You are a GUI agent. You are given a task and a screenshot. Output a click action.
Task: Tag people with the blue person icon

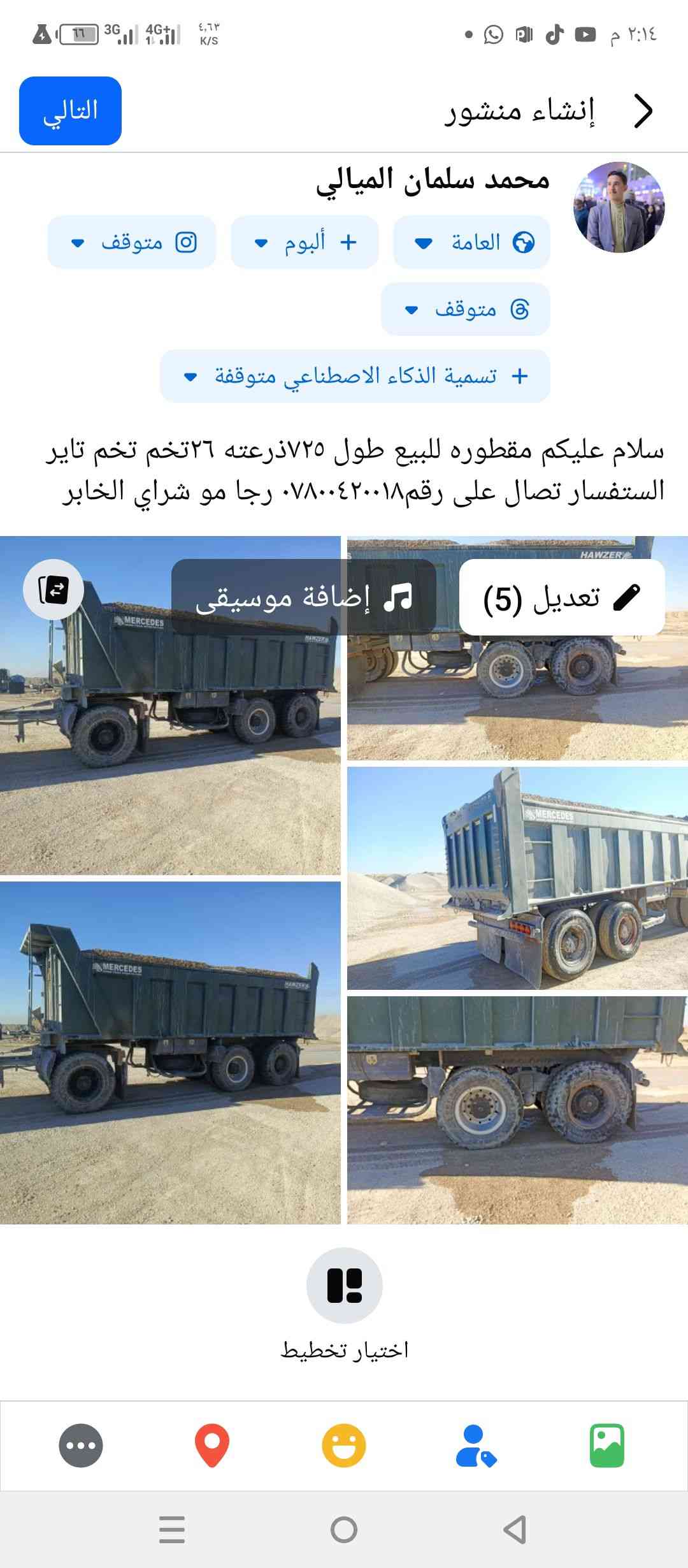[x=475, y=1446]
